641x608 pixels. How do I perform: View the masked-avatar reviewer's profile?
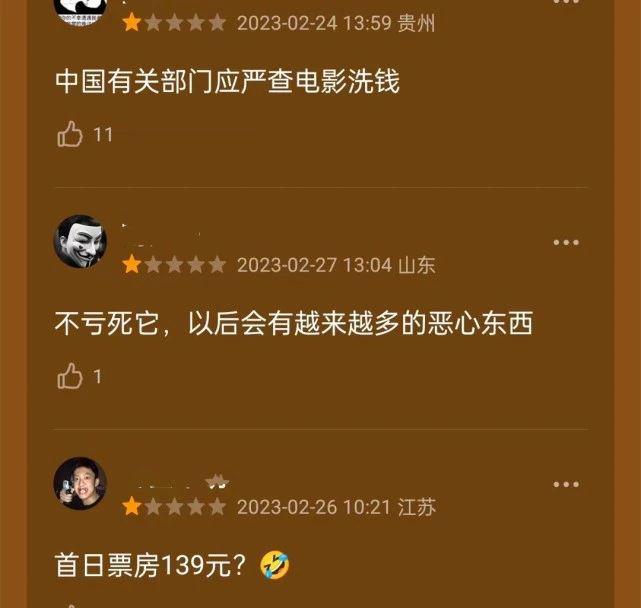point(80,242)
